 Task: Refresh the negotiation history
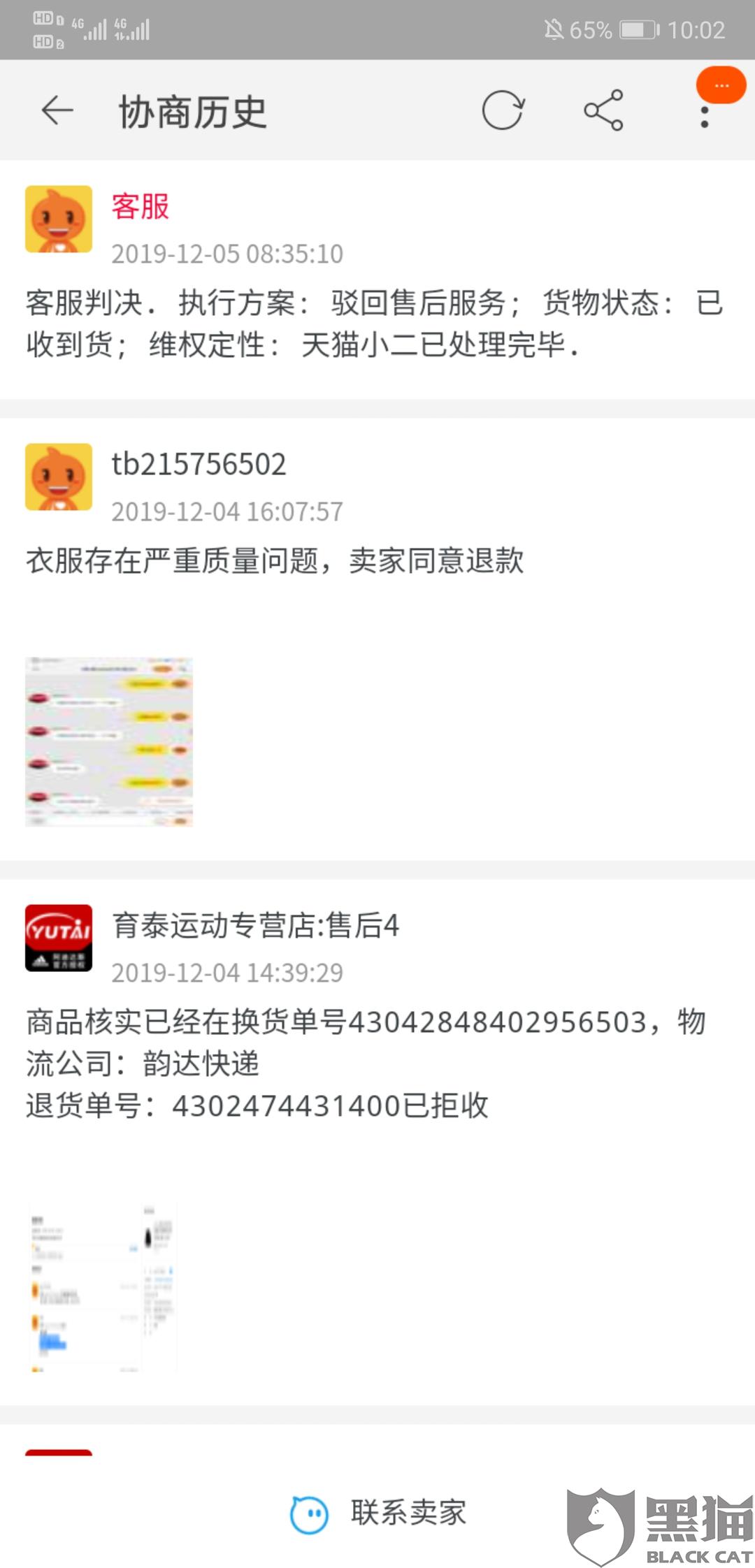pos(503,110)
